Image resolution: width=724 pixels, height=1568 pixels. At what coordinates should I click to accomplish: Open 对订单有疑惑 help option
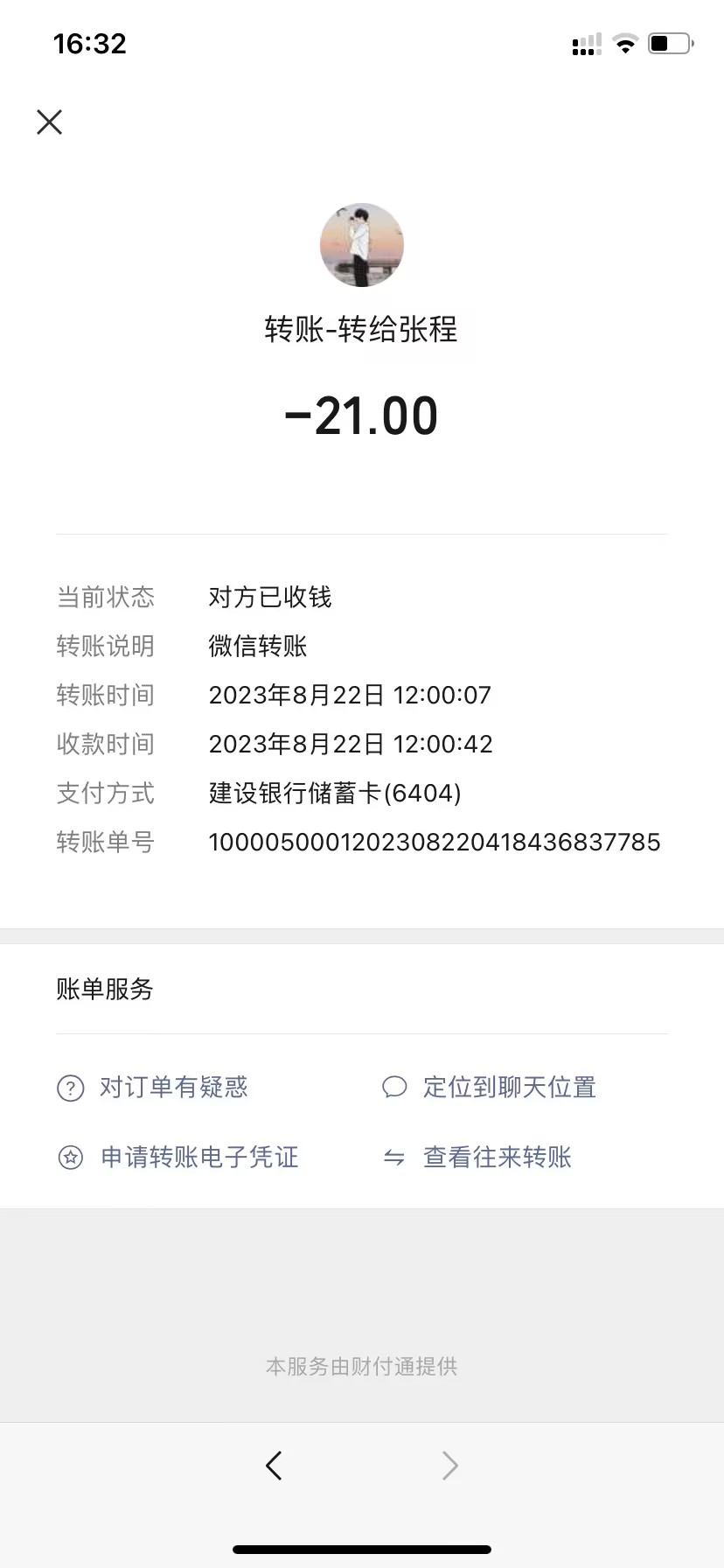pos(173,1088)
